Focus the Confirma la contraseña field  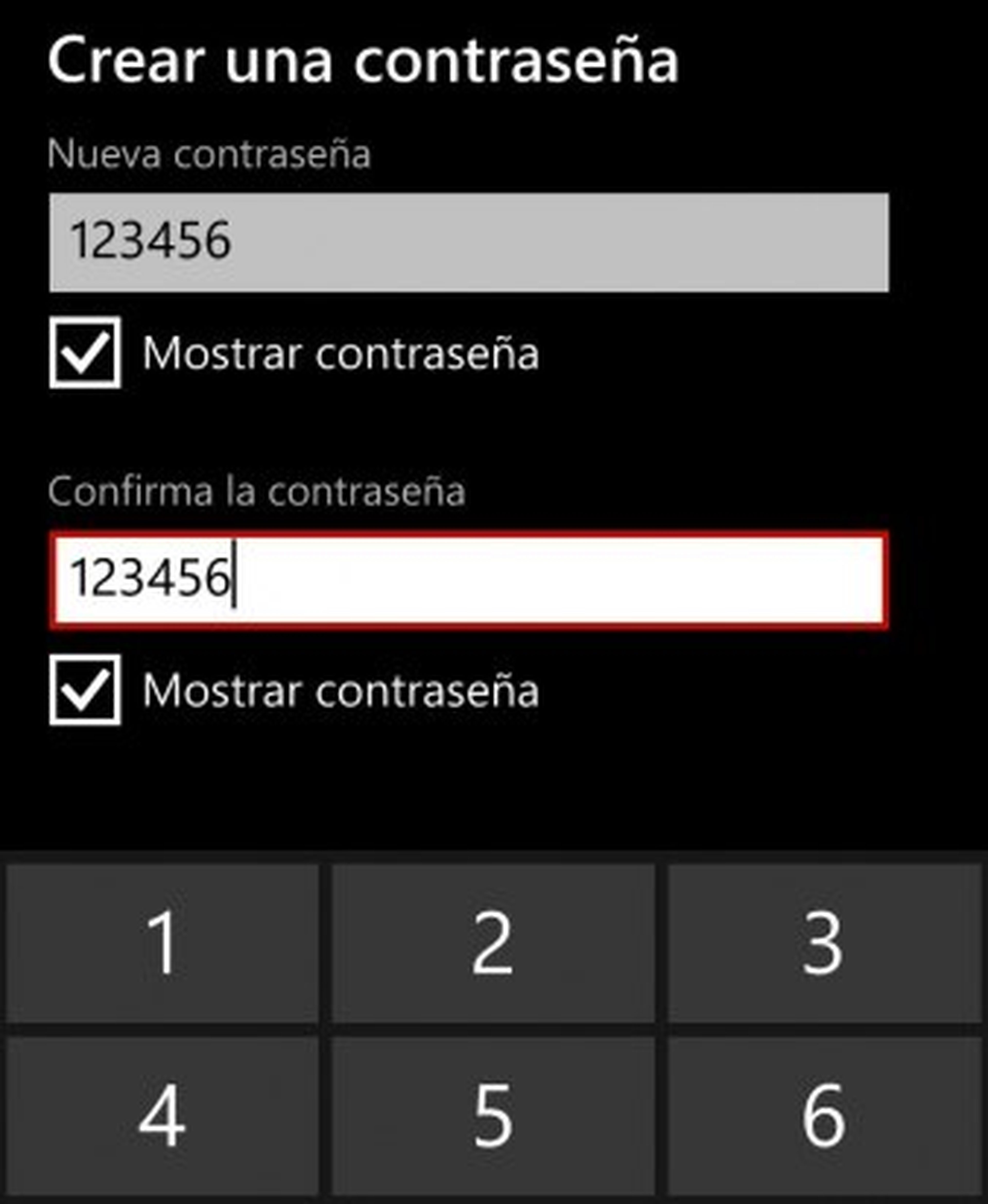coord(468,580)
